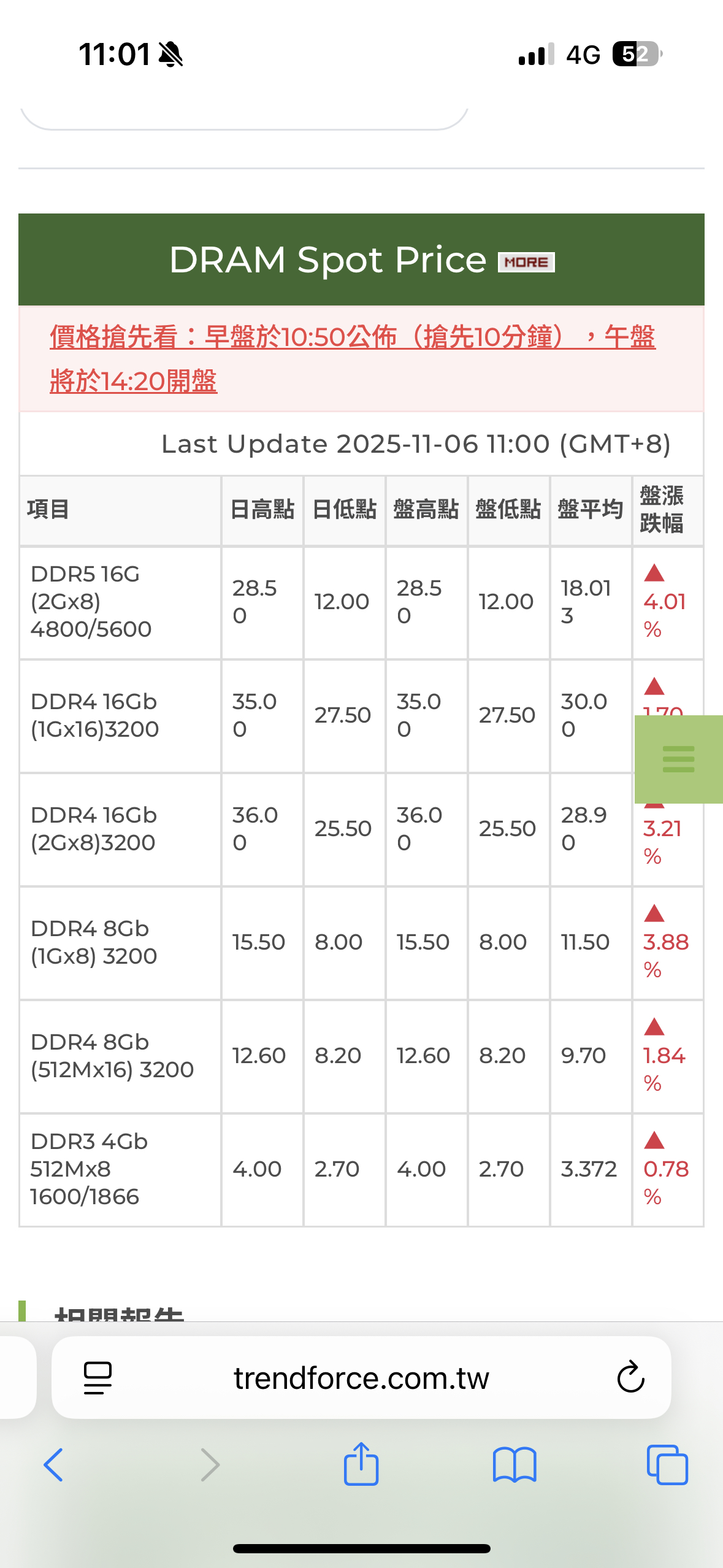Reload the trendforce.com.tw page
Screen dimensions: 723x1568
point(630,1378)
